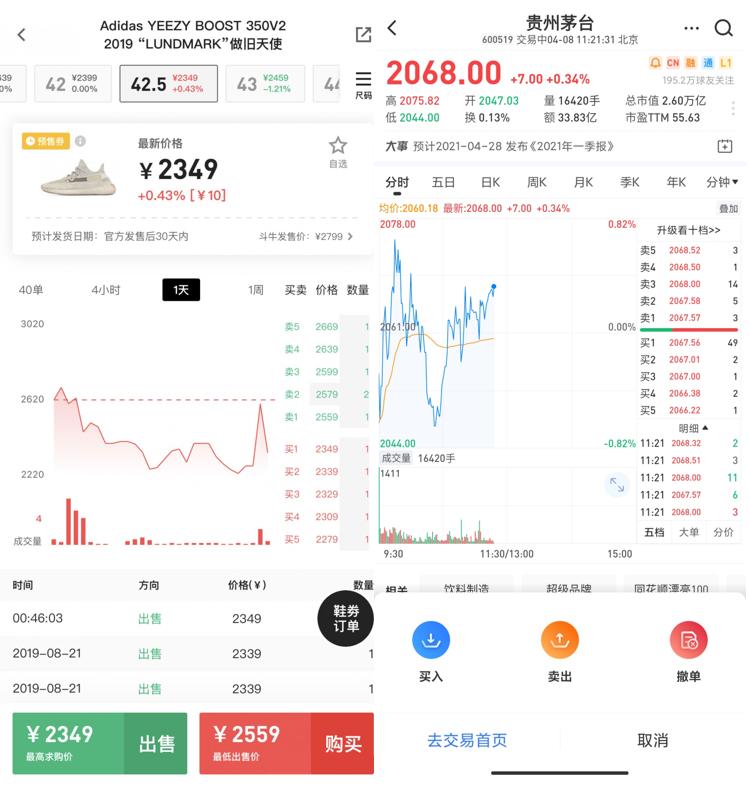The image size is (749, 804).
Task: Star the sneaker to add it to 自选
Action: tap(340, 145)
